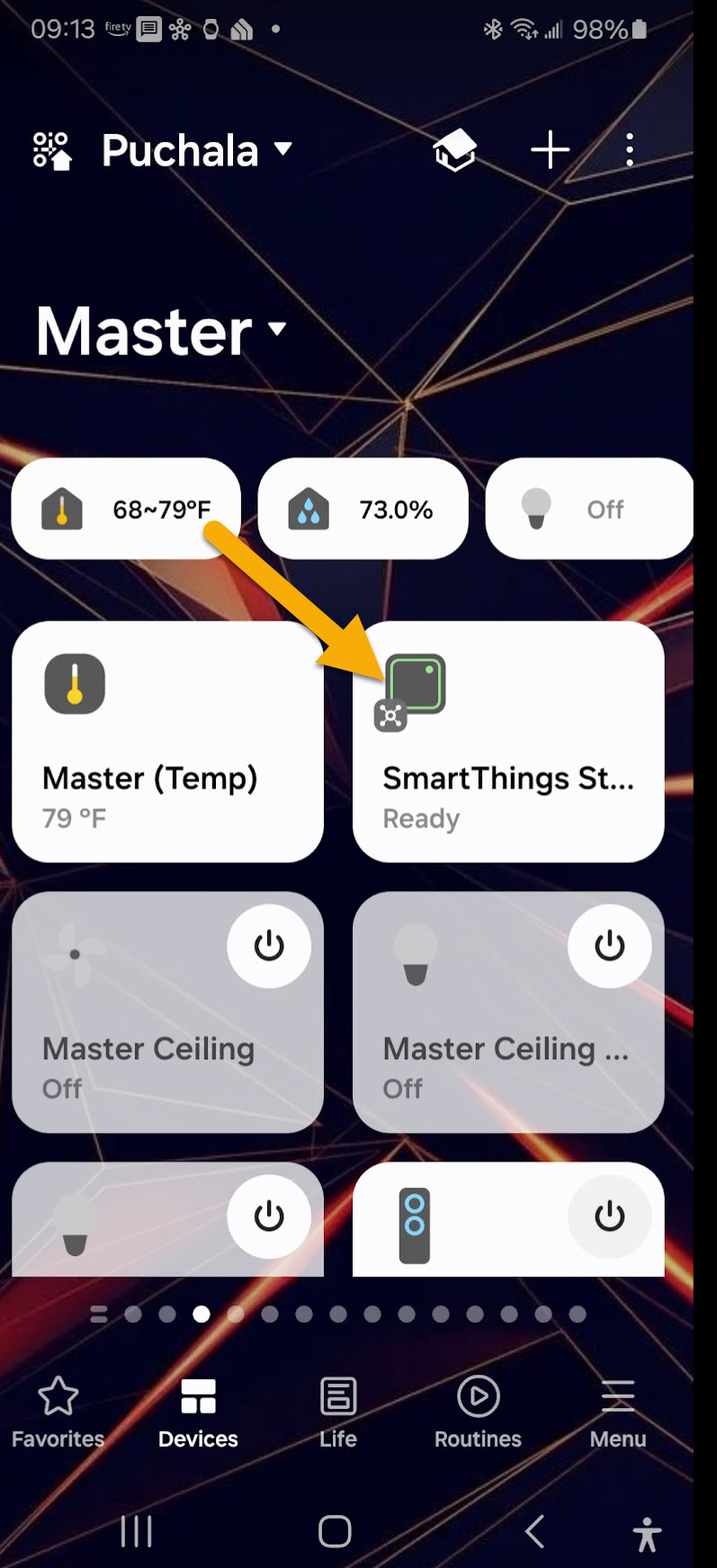
Task: Toggle power on Master Ceiling ... light
Action: tap(609, 946)
